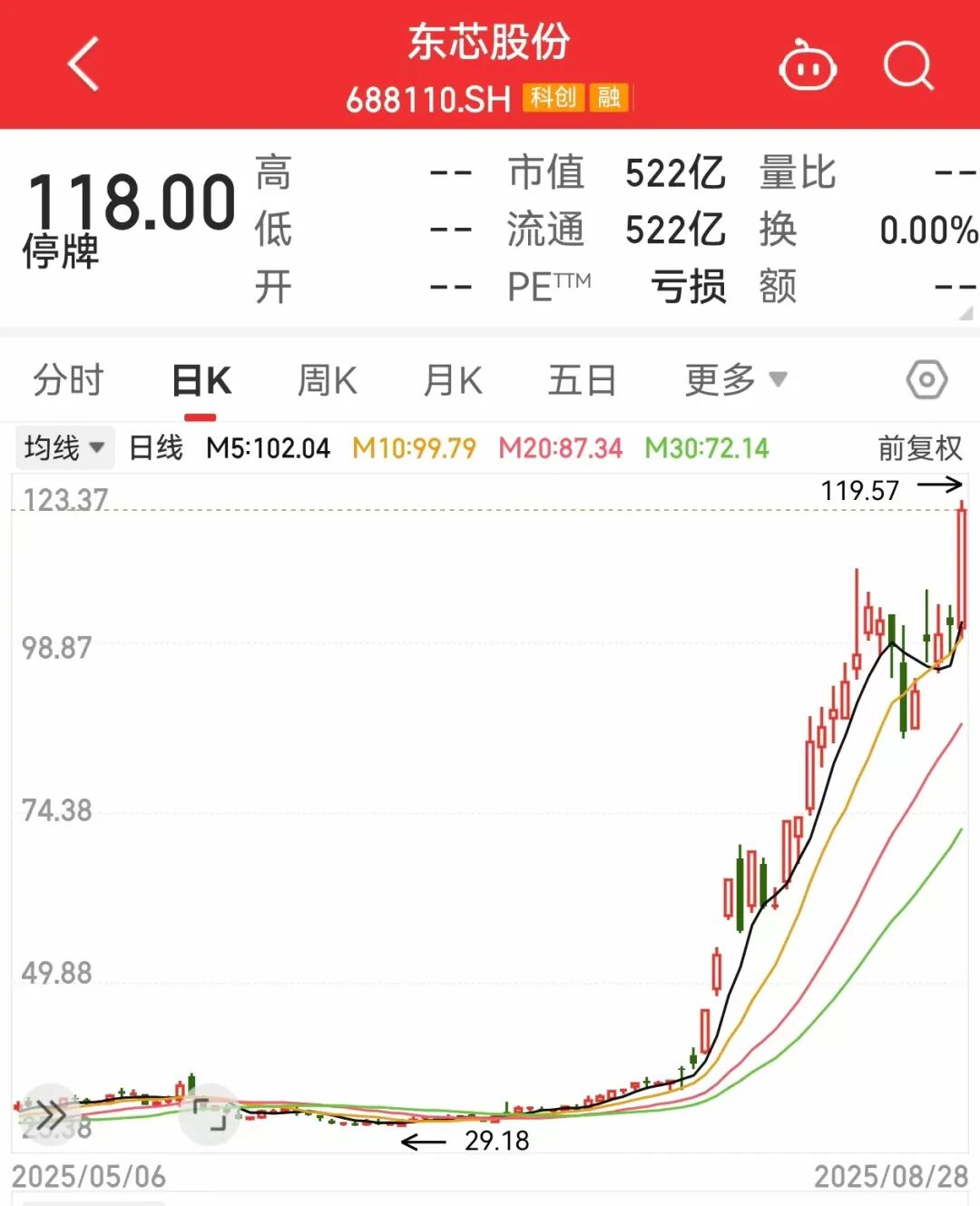Go back using the top-left arrow

click(x=83, y=64)
